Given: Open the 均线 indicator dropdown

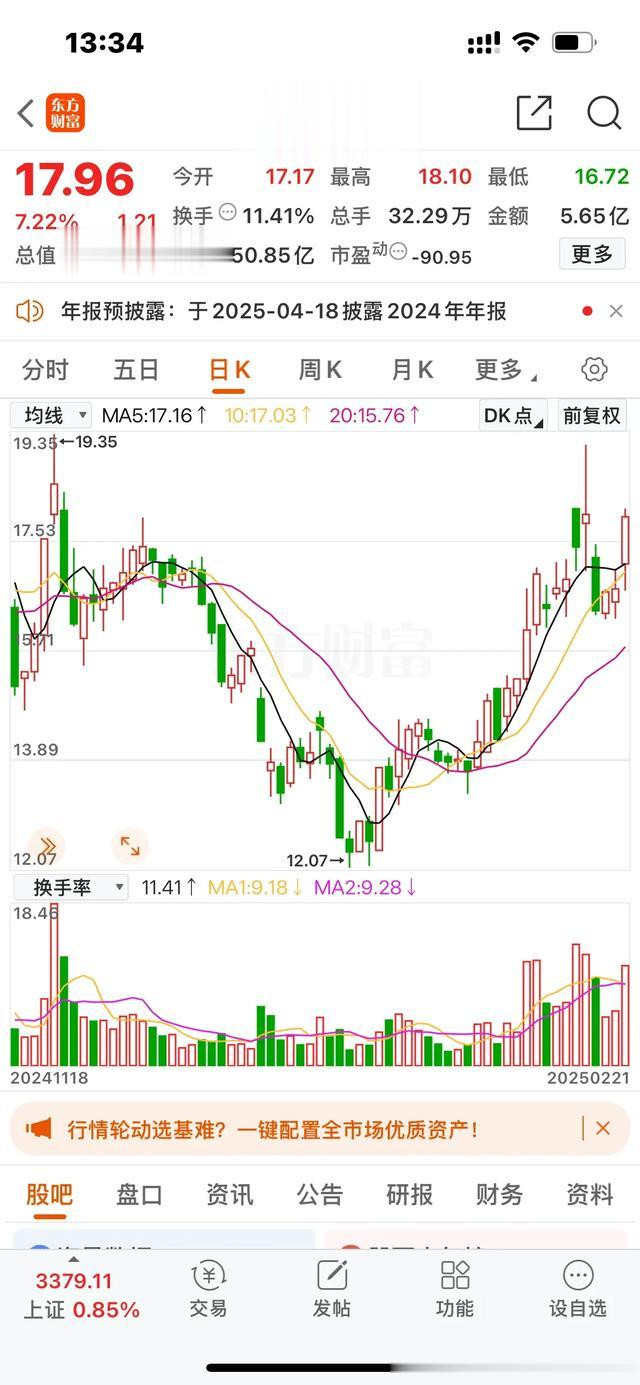Looking at the screenshot, I should (x=51, y=415).
